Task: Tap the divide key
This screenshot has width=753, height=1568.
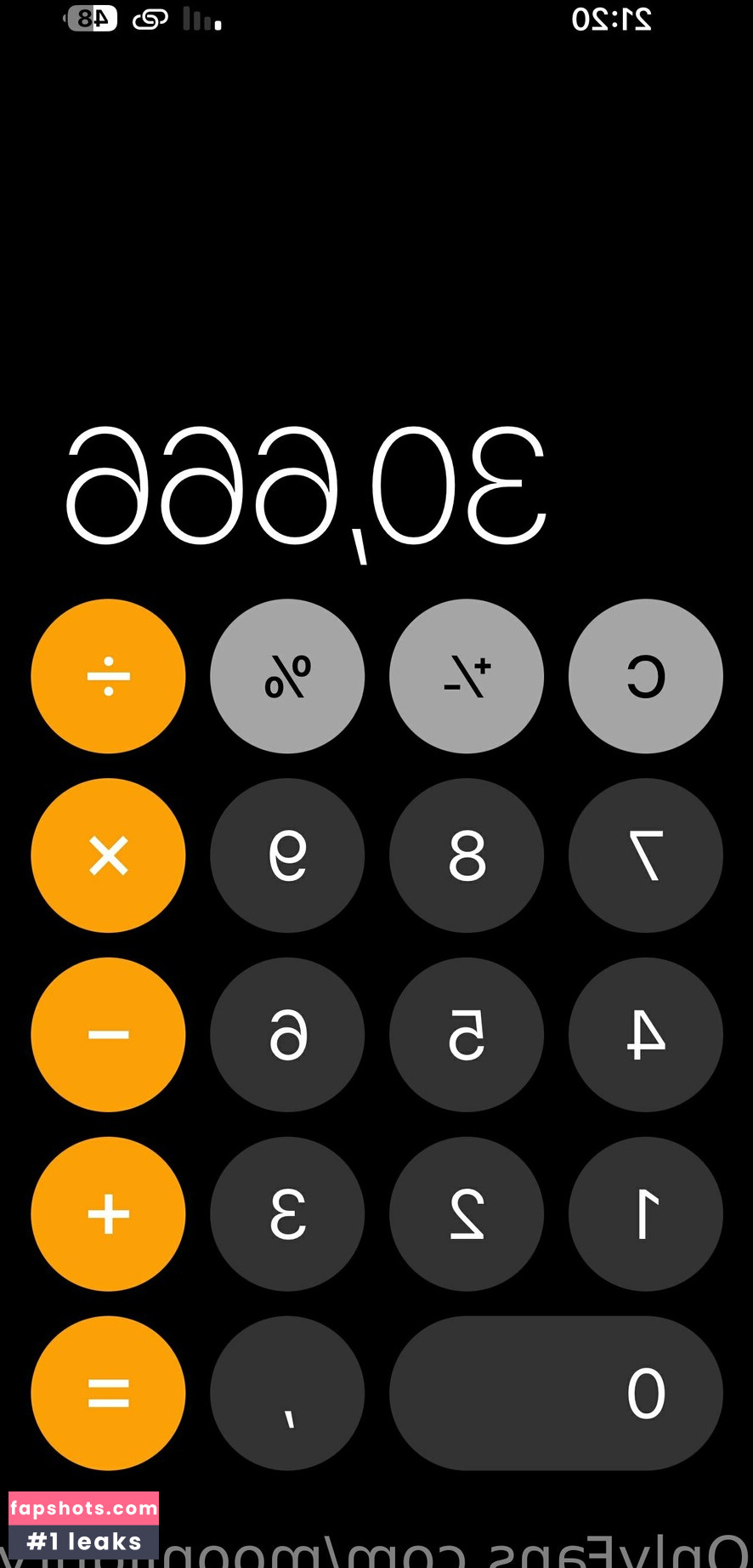Action: [108, 676]
